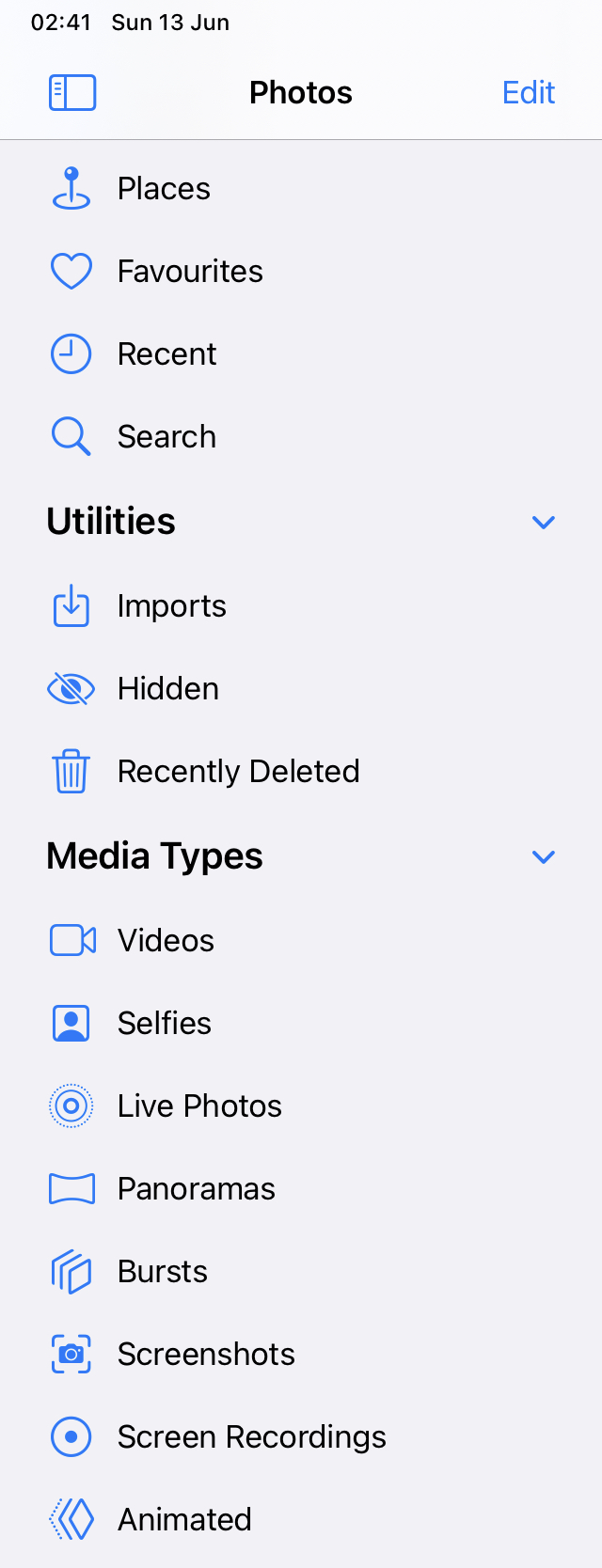View Live Photos
Viewport: 602px width, 1568px height.
coord(199,1106)
